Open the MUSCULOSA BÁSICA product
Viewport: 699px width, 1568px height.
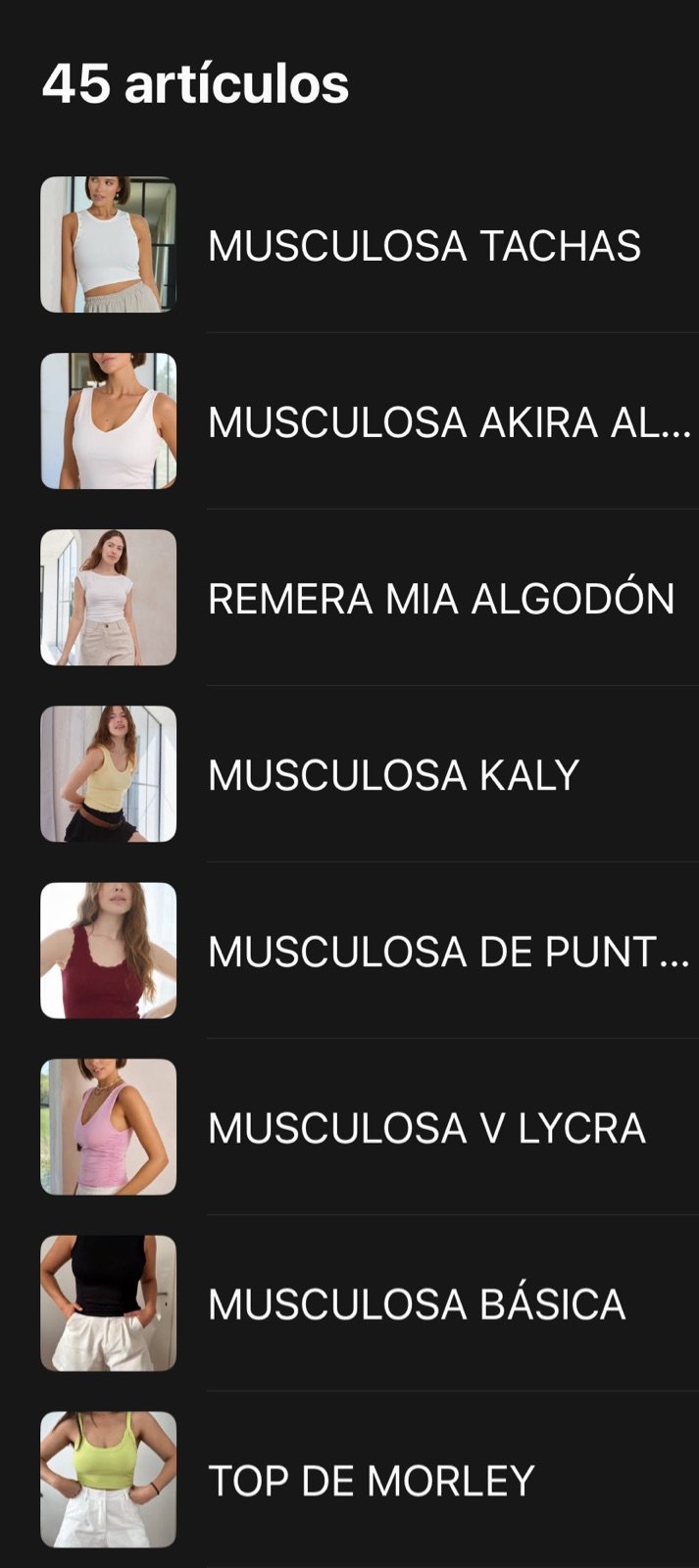tap(417, 1304)
